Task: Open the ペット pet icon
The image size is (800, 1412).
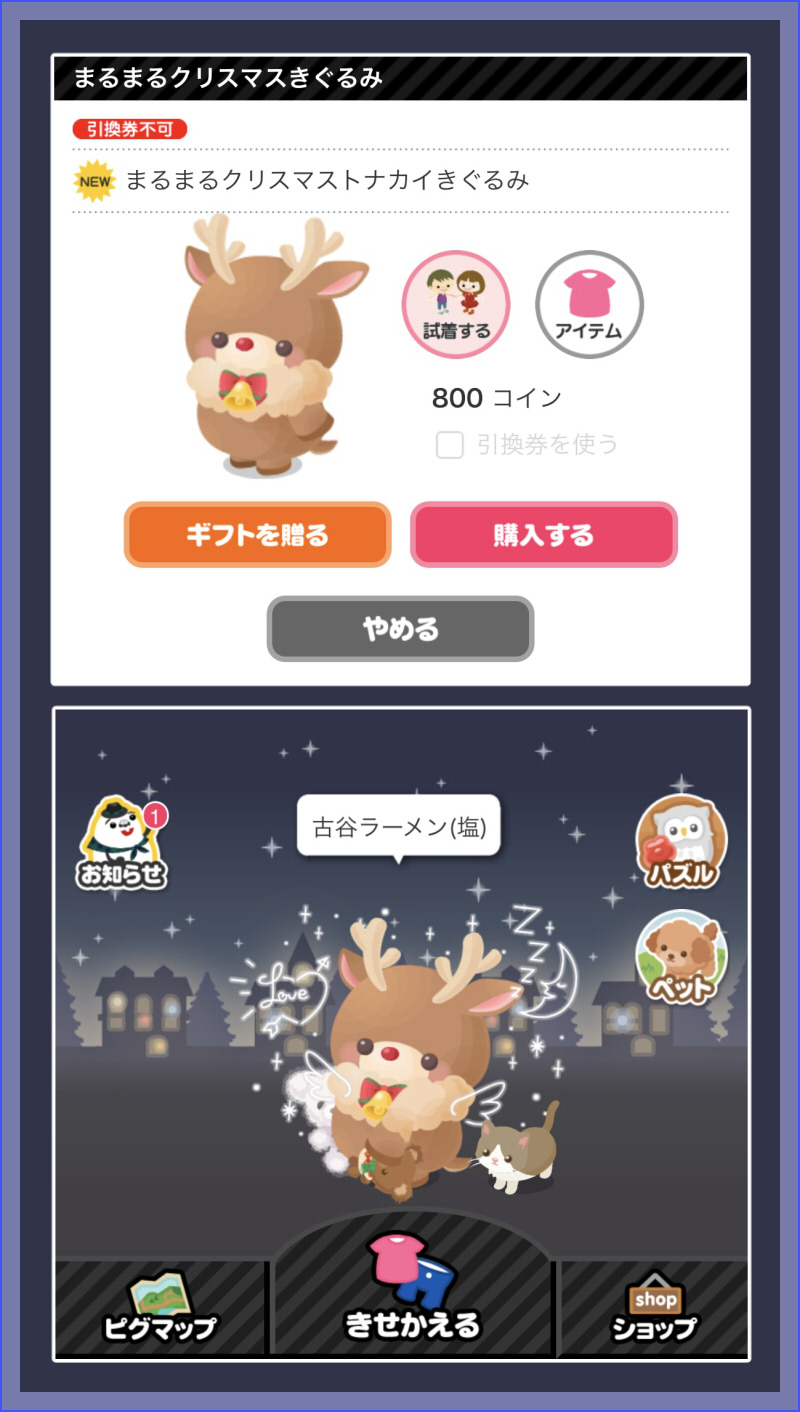Action: coord(681,958)
